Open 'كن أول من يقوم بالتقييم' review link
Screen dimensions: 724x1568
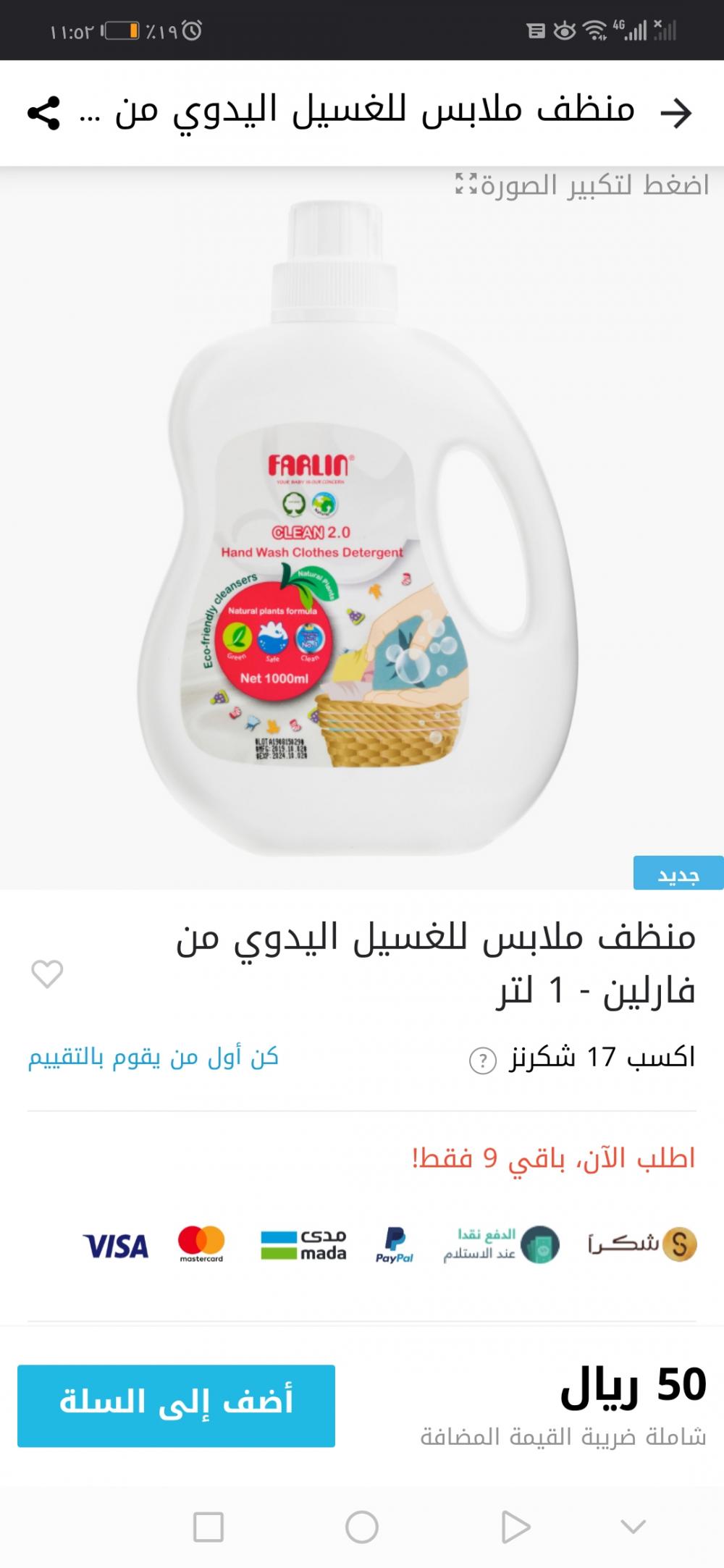[x=153, y=1057]
